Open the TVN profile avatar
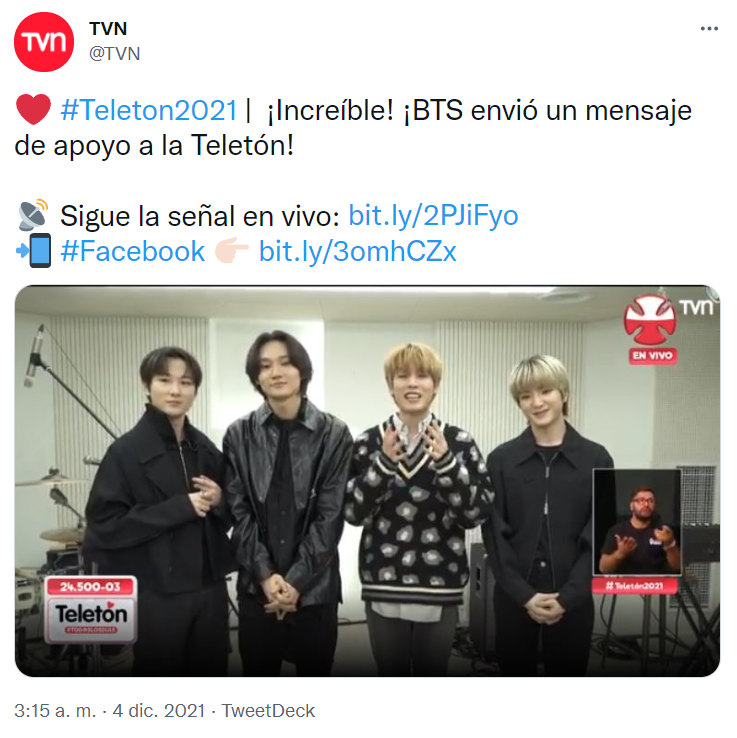 coord(44,42)
